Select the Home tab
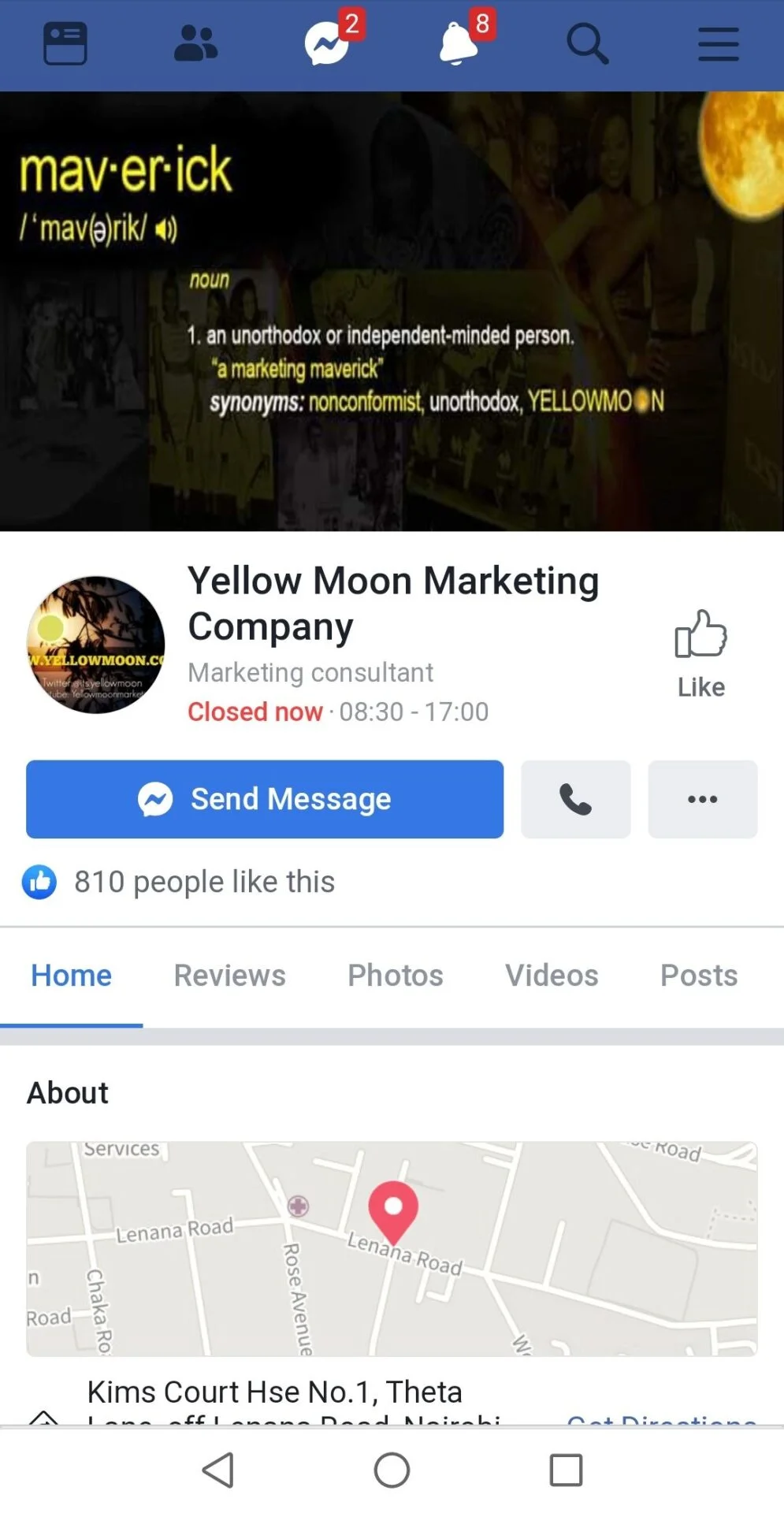This screenshot has width=784, height=1513. pos(71,976)
